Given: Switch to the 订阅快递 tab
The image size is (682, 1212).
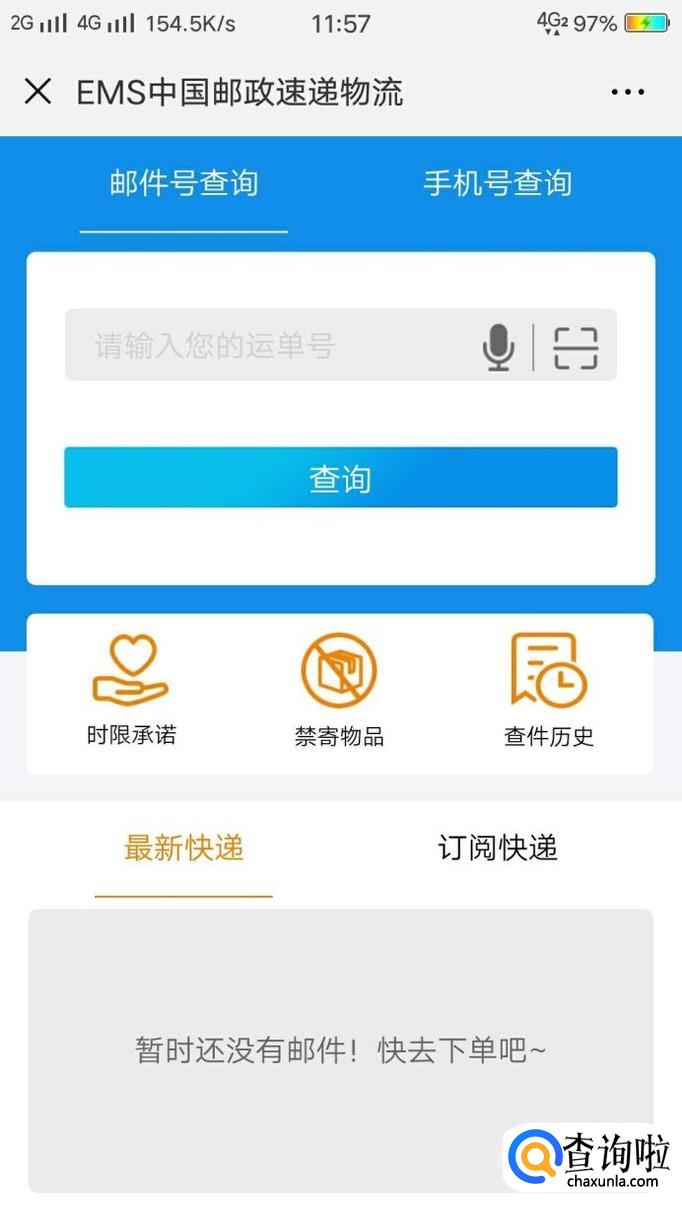Looking at the screenshot, I should (497, 848).
